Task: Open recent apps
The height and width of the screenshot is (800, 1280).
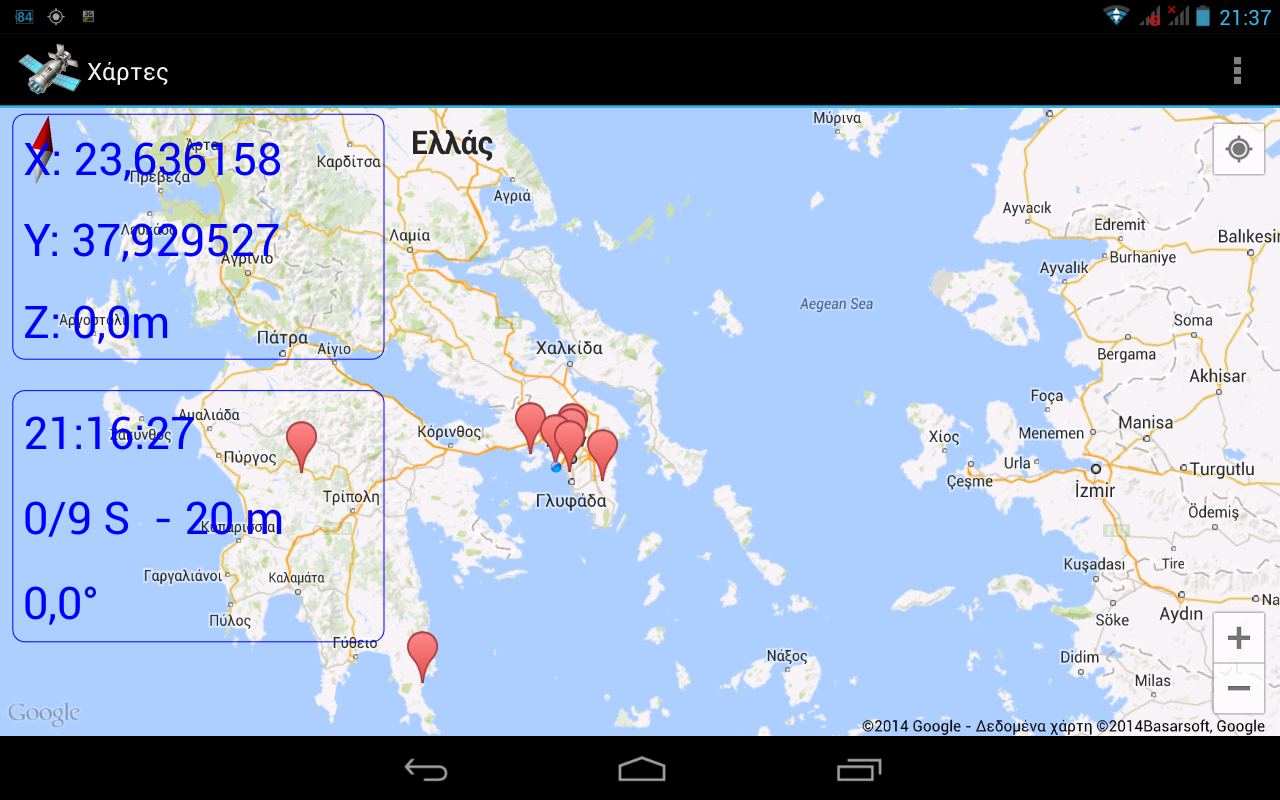Action: [x=858, y=769]
